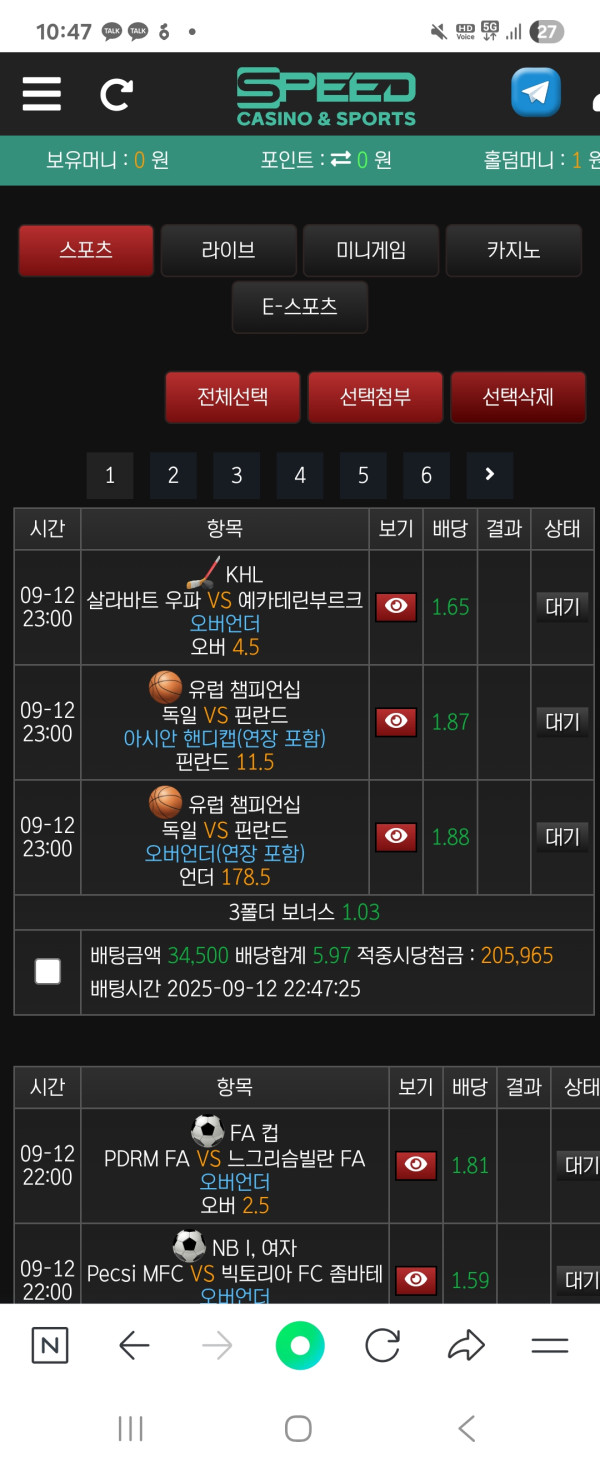View details of the KHL bet
Screen dimensions: 600x1467
pos(396,607)
